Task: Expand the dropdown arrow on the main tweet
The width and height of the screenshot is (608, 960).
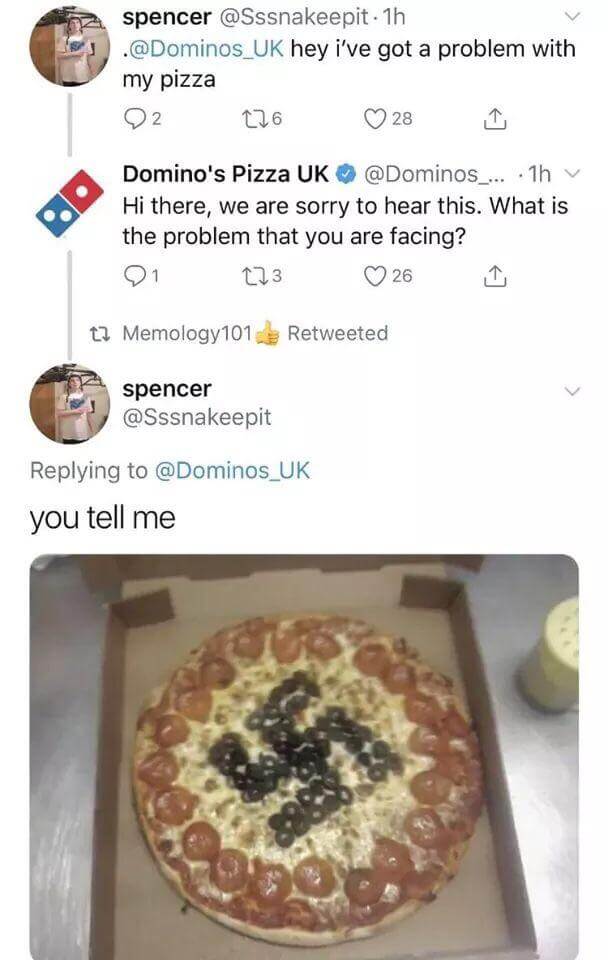Action: (x=572, y=389)
